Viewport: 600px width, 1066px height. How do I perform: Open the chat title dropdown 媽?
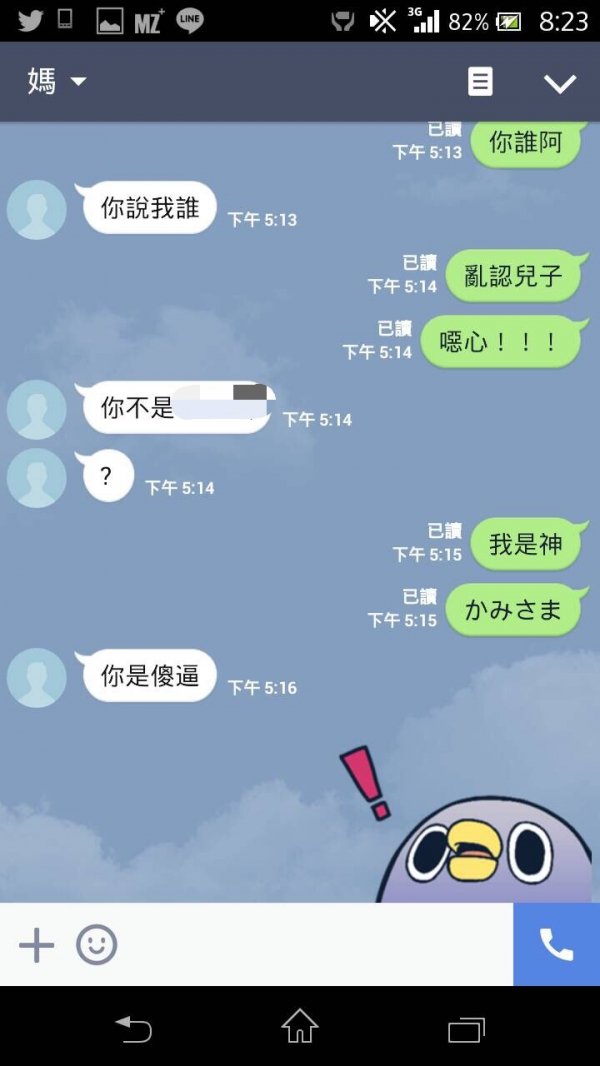[x=57, y=82]
